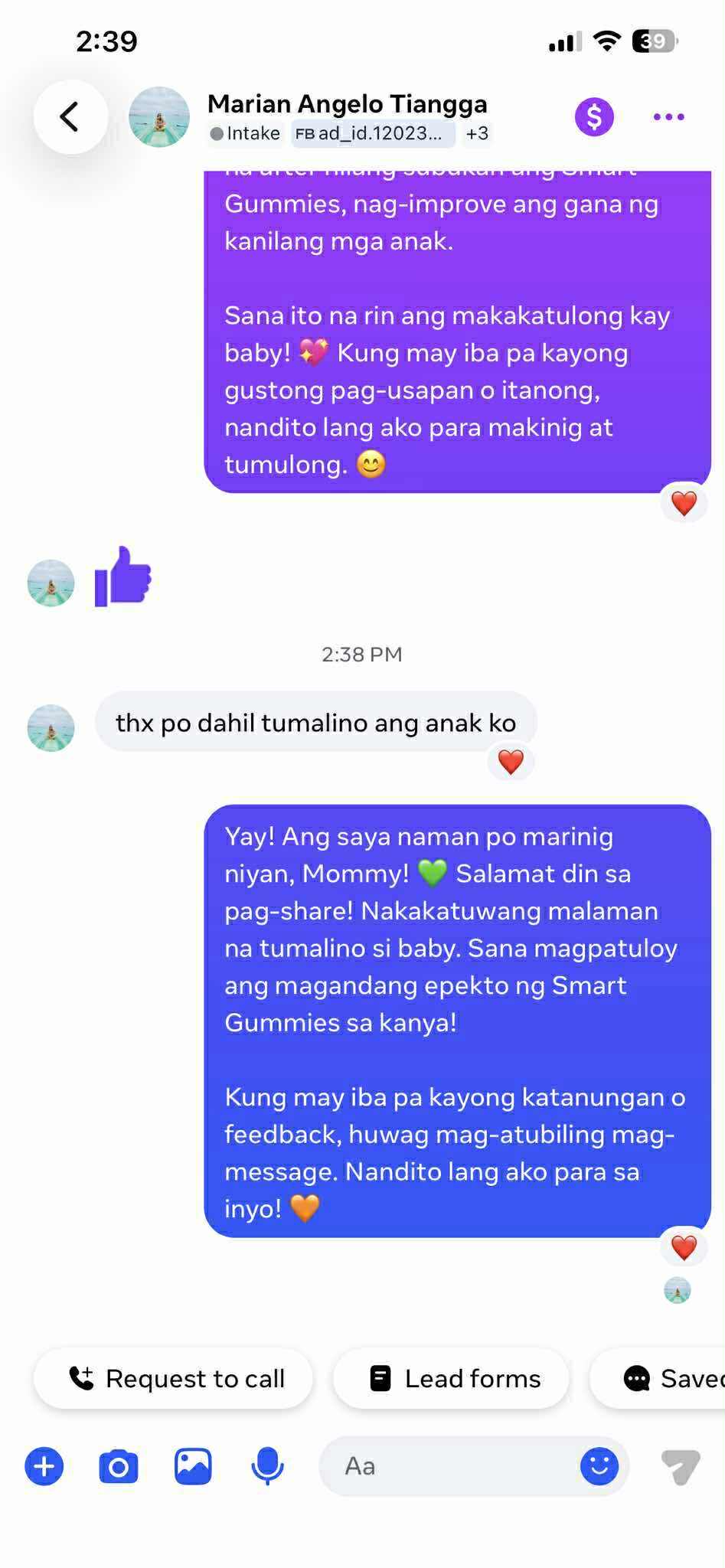This screenshot has width=725, height=1568.
Task: Open Lead forms
Action: pos(452,1379)
